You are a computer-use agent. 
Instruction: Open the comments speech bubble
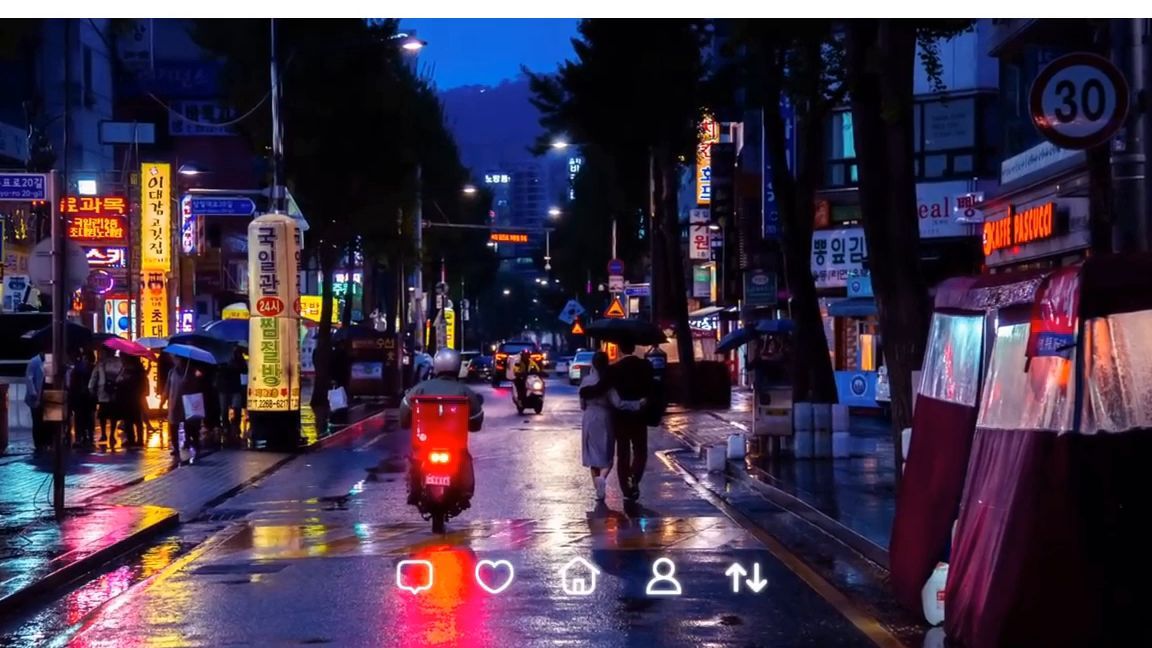point(414,577)
